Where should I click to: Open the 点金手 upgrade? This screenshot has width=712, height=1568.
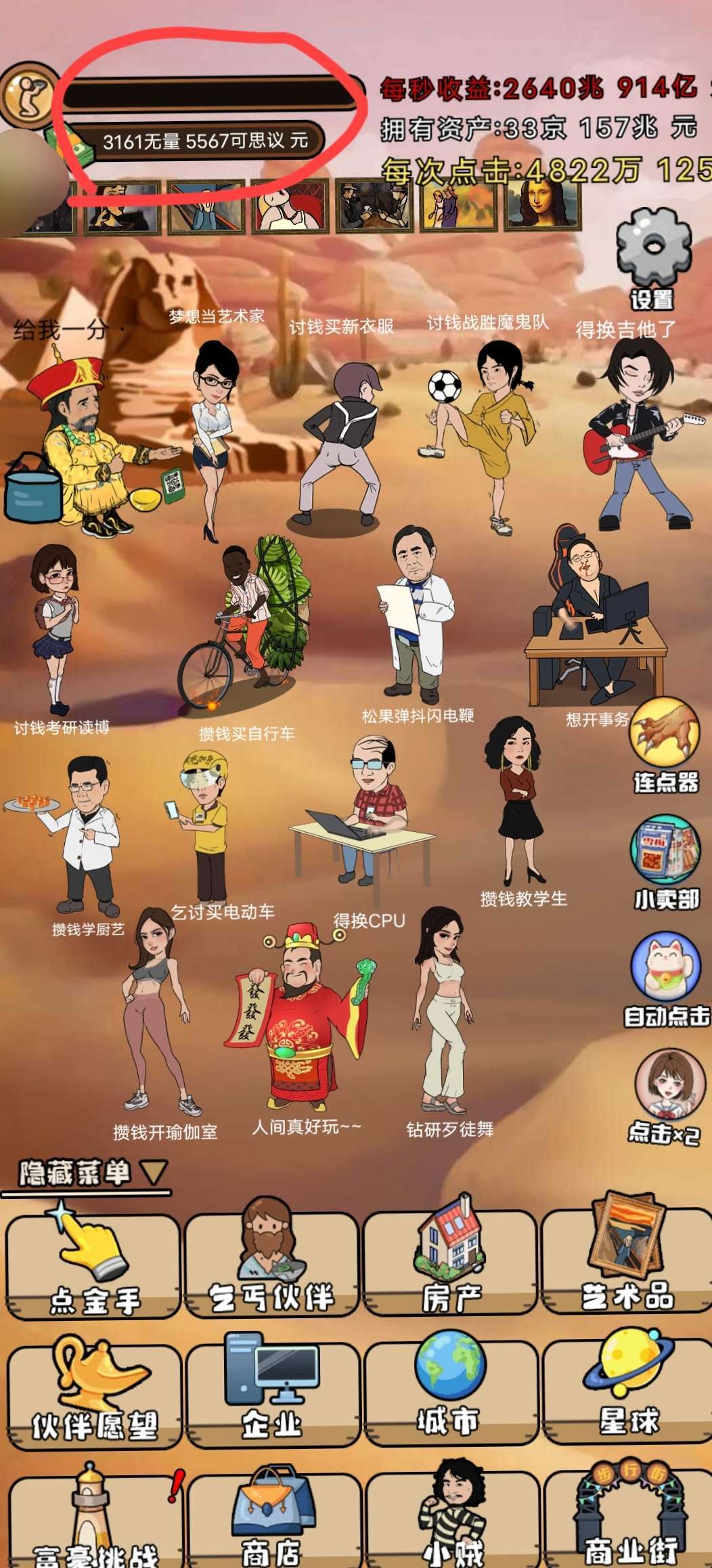pyautogui.click(x=93, y=1266)
